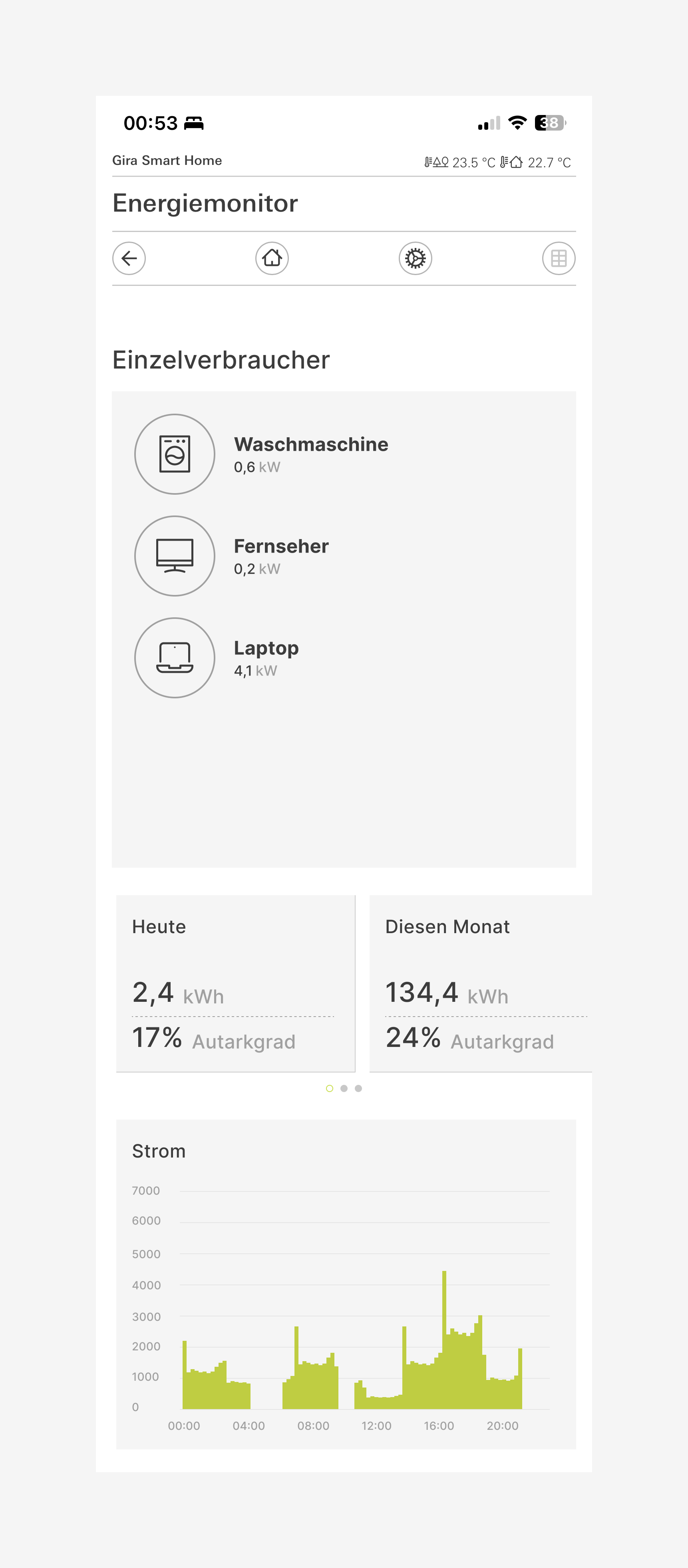Jump to the second page indicator dot

coord(344,1088)
